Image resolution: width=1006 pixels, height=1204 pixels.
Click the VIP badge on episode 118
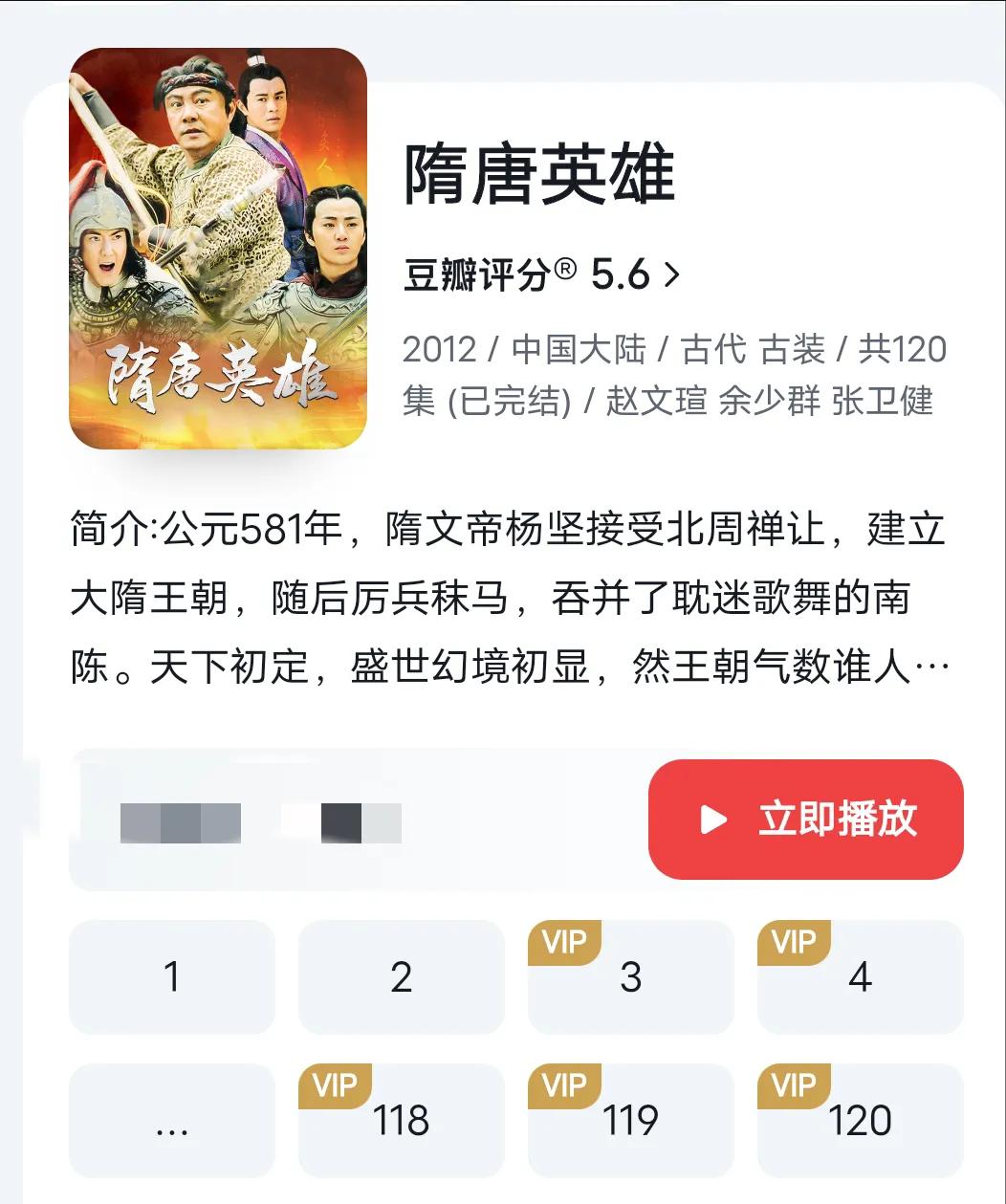point(333,1085)
